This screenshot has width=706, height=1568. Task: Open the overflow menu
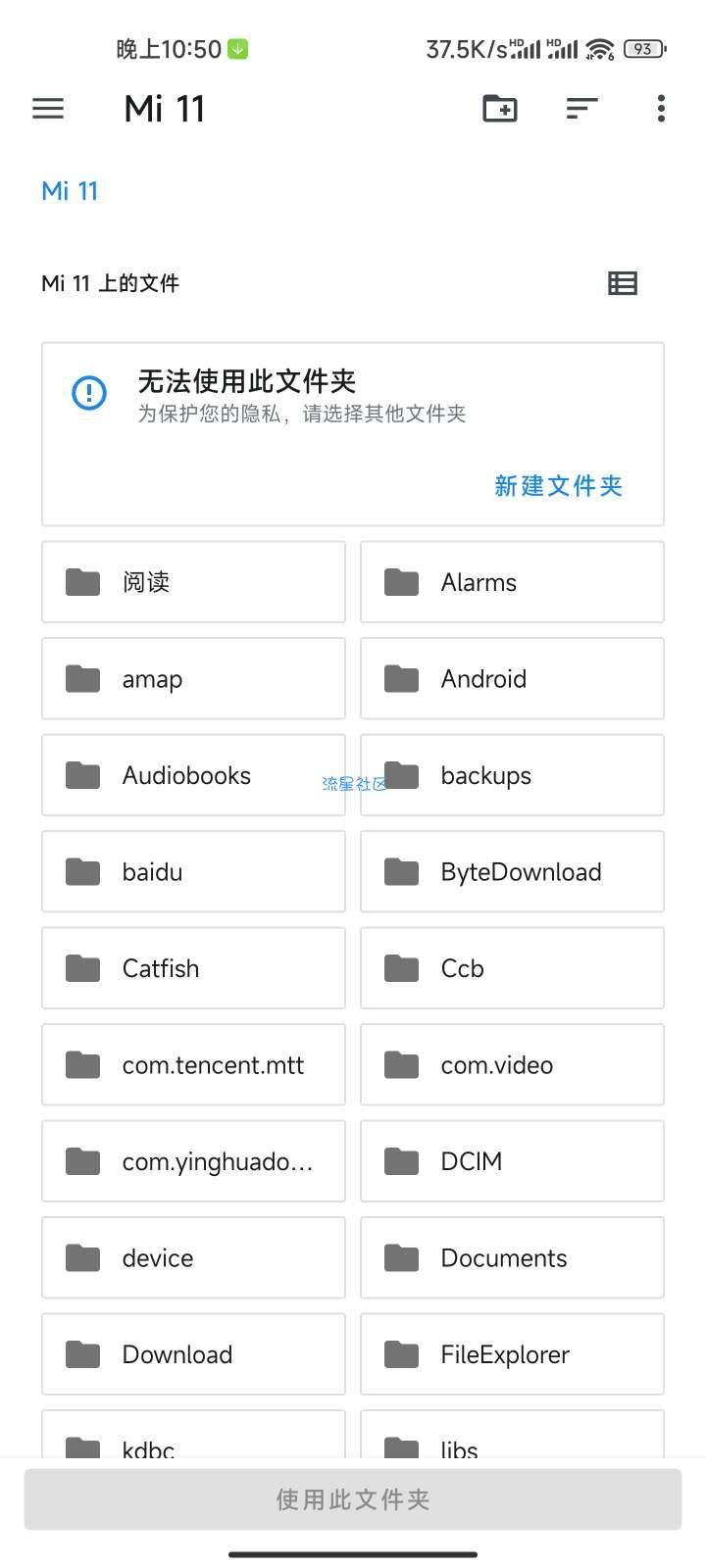pyautogui.click(x=662, y=108)
